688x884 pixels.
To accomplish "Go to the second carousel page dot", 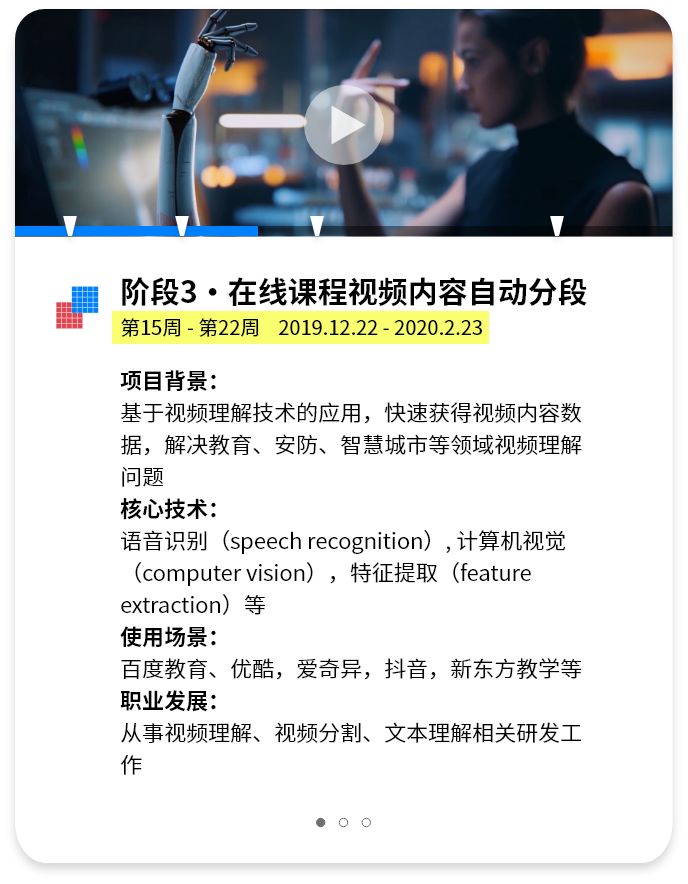I will tap(343, 822).
